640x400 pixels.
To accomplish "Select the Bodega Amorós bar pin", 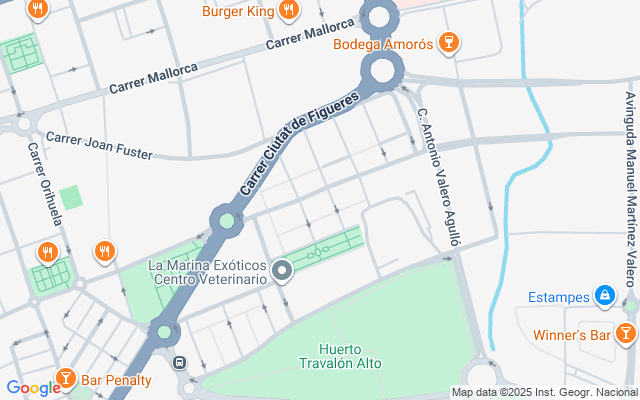I will (449, 43).
